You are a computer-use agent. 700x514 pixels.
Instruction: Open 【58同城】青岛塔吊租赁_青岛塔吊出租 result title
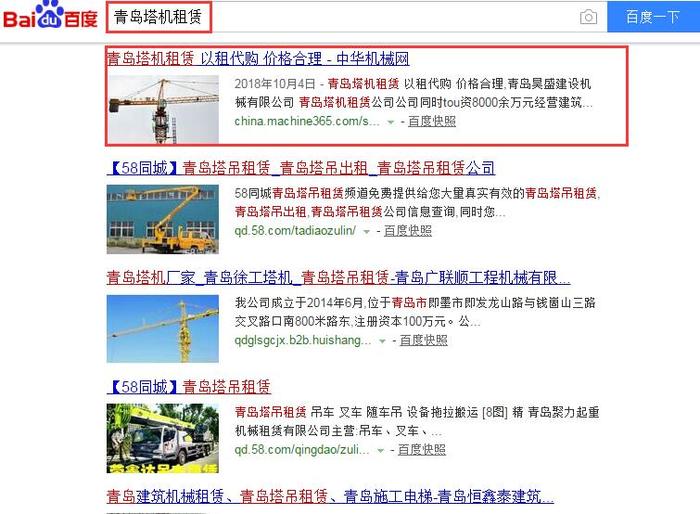[x=301, y=168]
